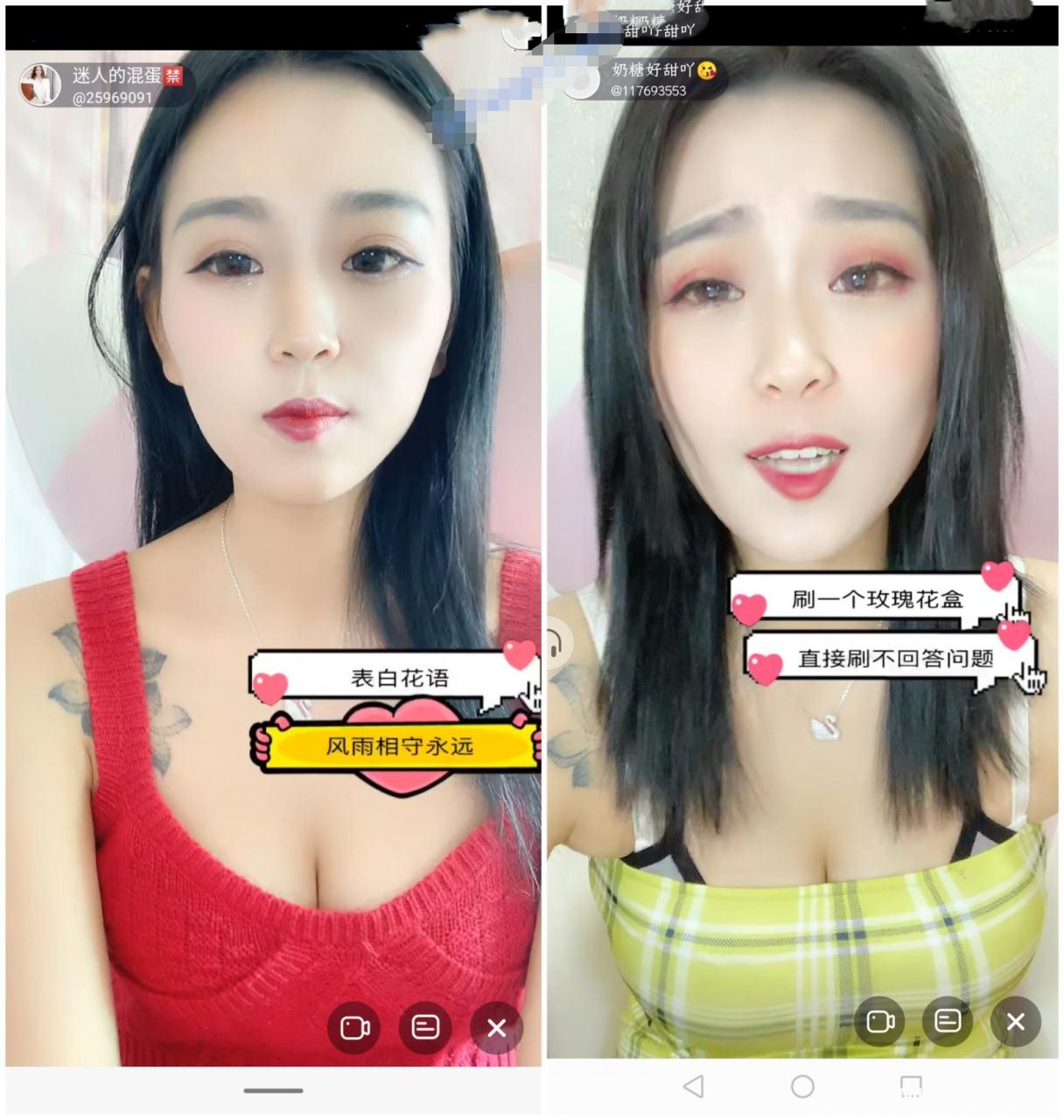The height and width of the screenshot is (1120, 1064).
Task: Tap the avatar of 迷人的混蛋
Action: pyautogui.click(x=38, y=85)
